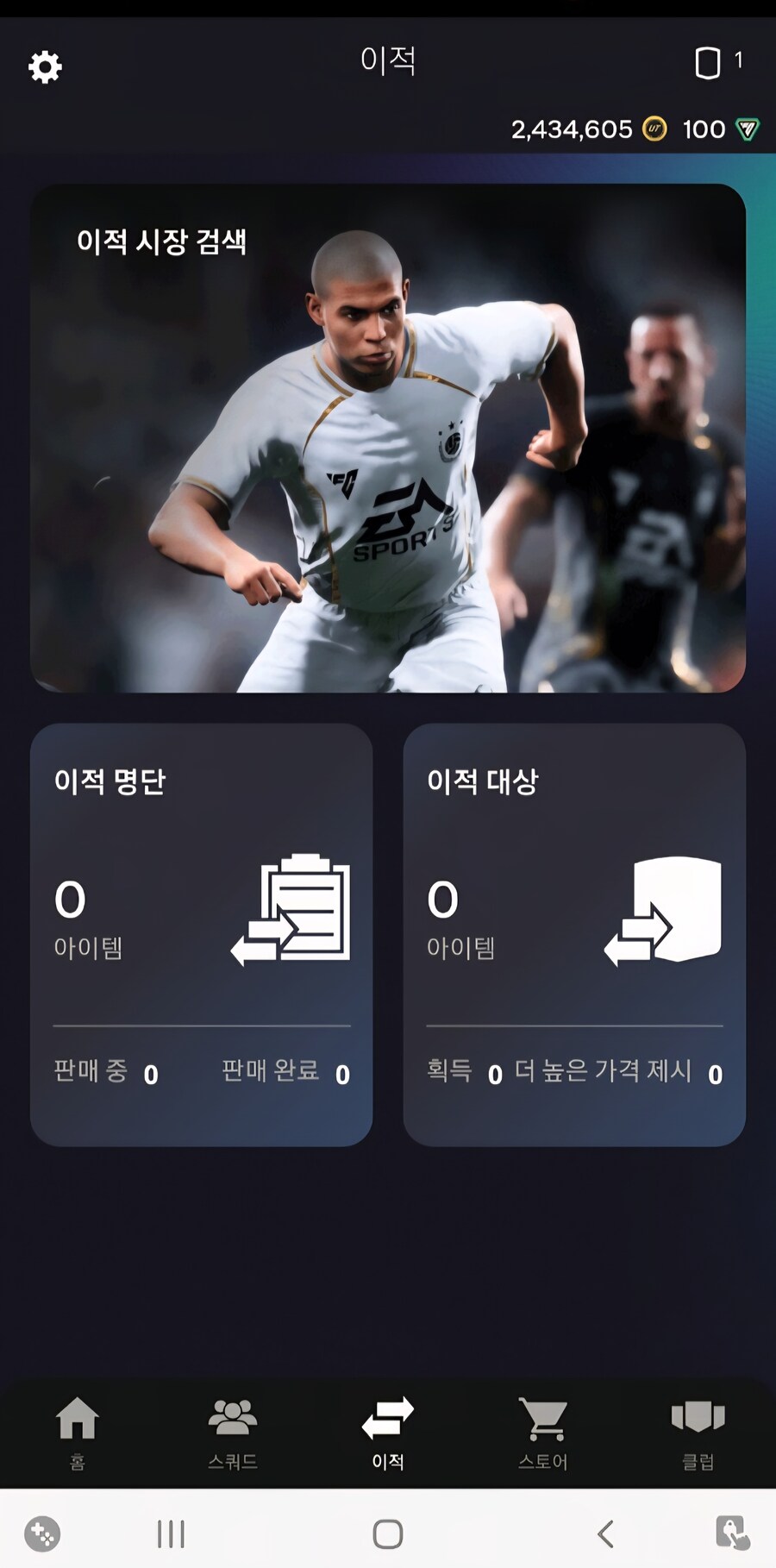Open the 이적 대상 card
Screen dimensions: 776x1568
click(x=574, y=934)
